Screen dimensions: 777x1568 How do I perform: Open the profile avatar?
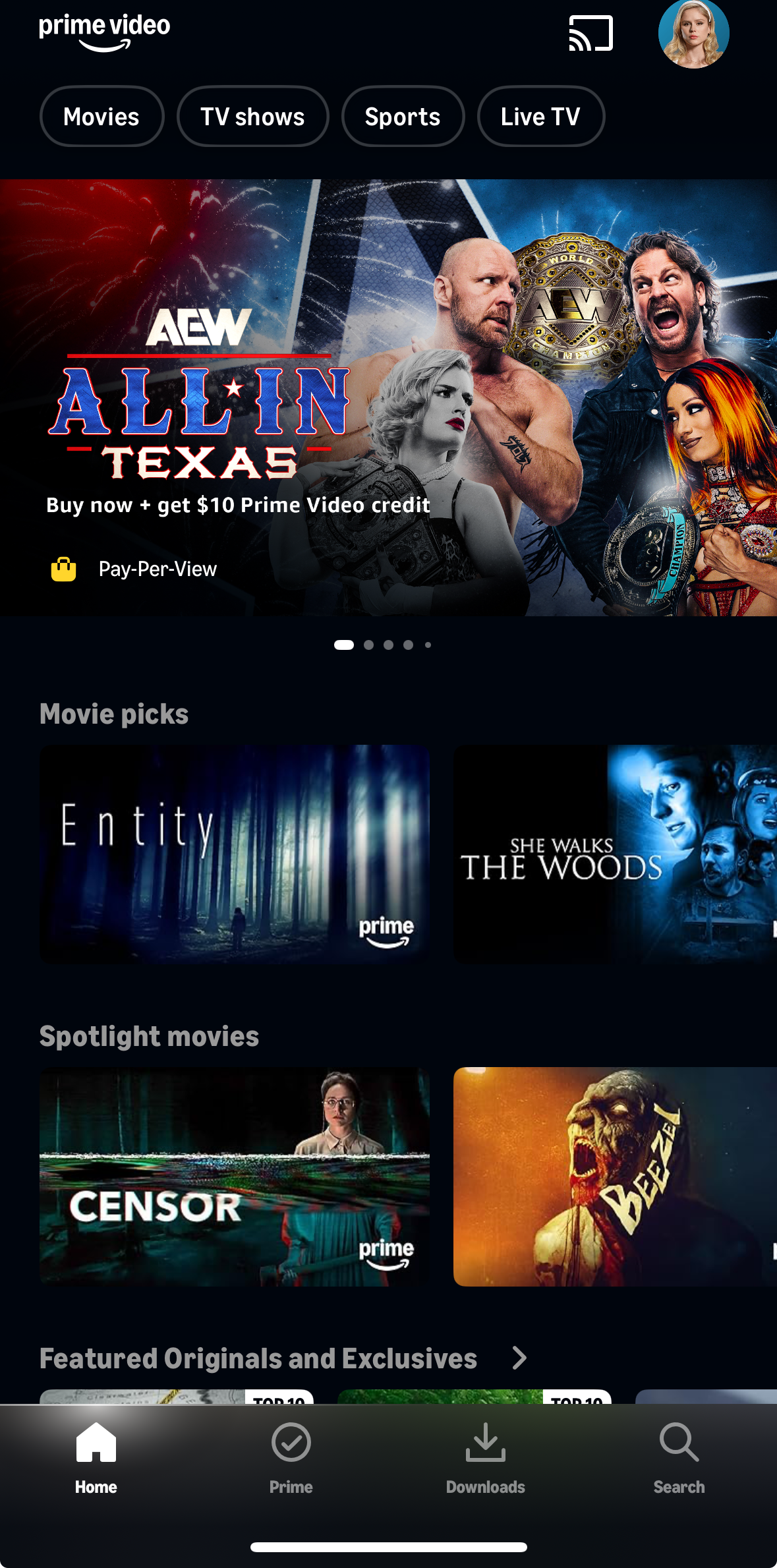[693, 34]
